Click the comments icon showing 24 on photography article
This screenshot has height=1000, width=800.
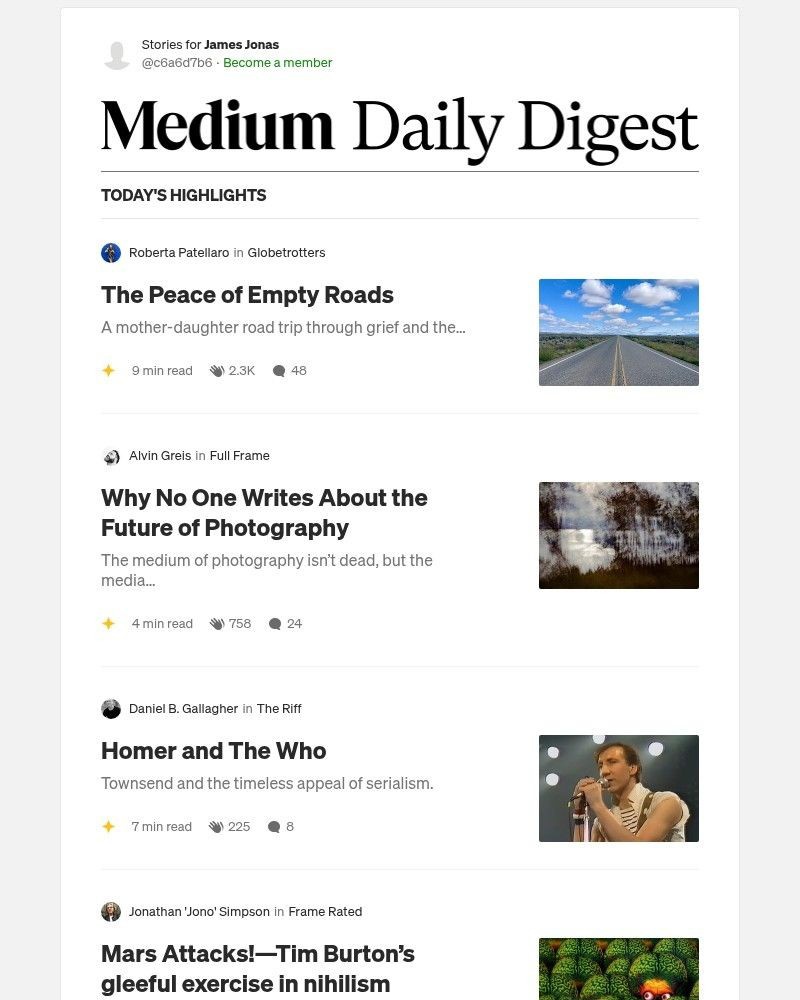(x=275, y=623)
